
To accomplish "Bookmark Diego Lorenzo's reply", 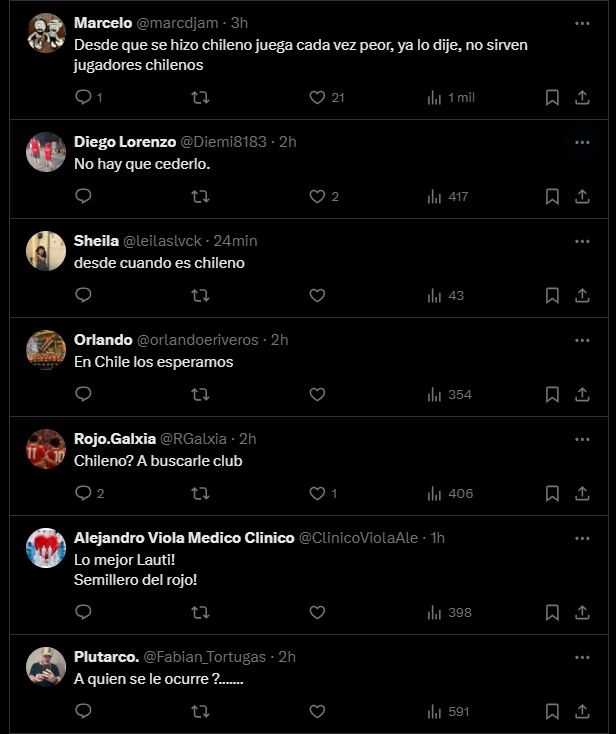I will click(552, 196).
